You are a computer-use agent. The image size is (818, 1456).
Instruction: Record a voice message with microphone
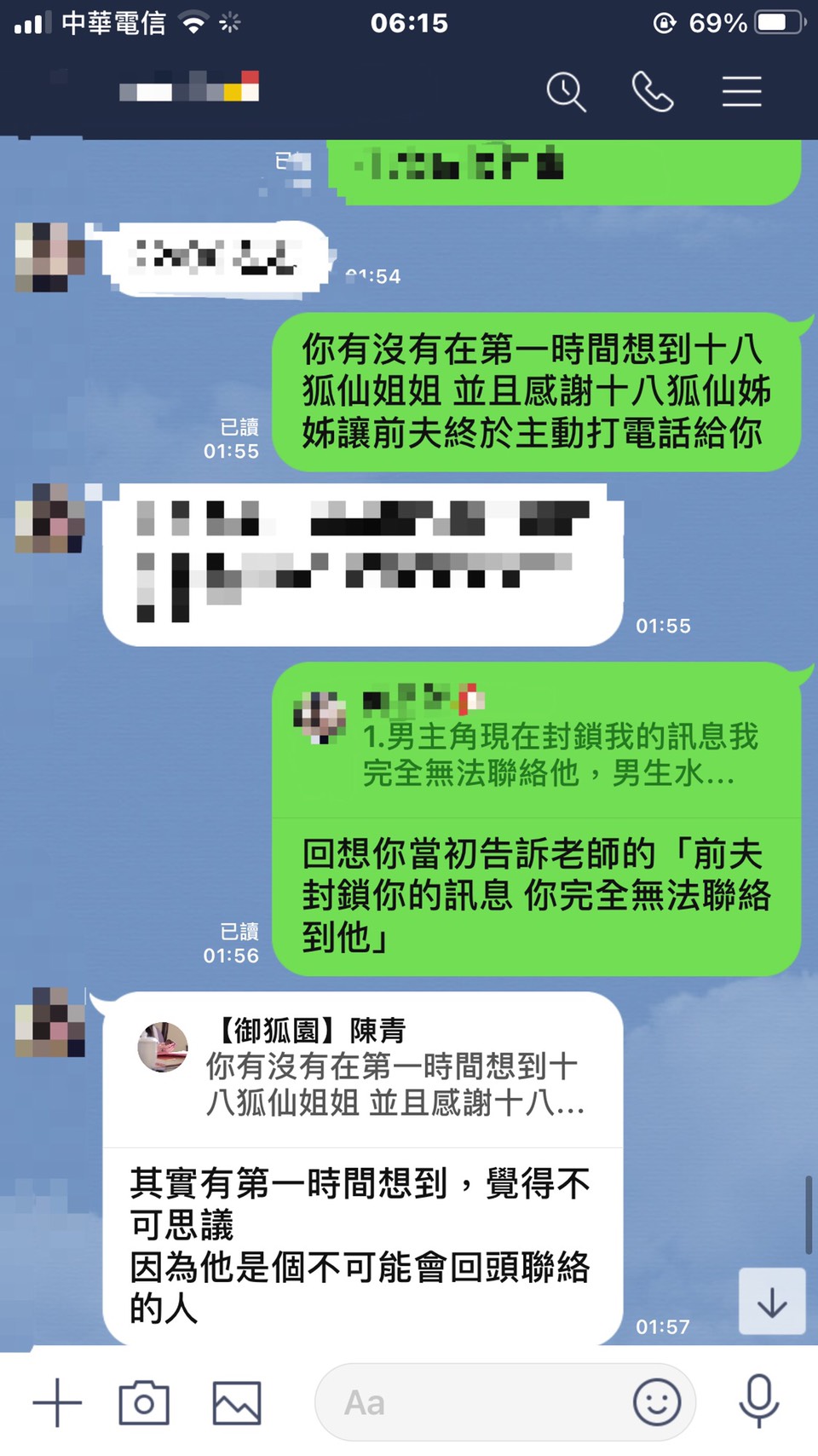click(x=758, y=1402)
